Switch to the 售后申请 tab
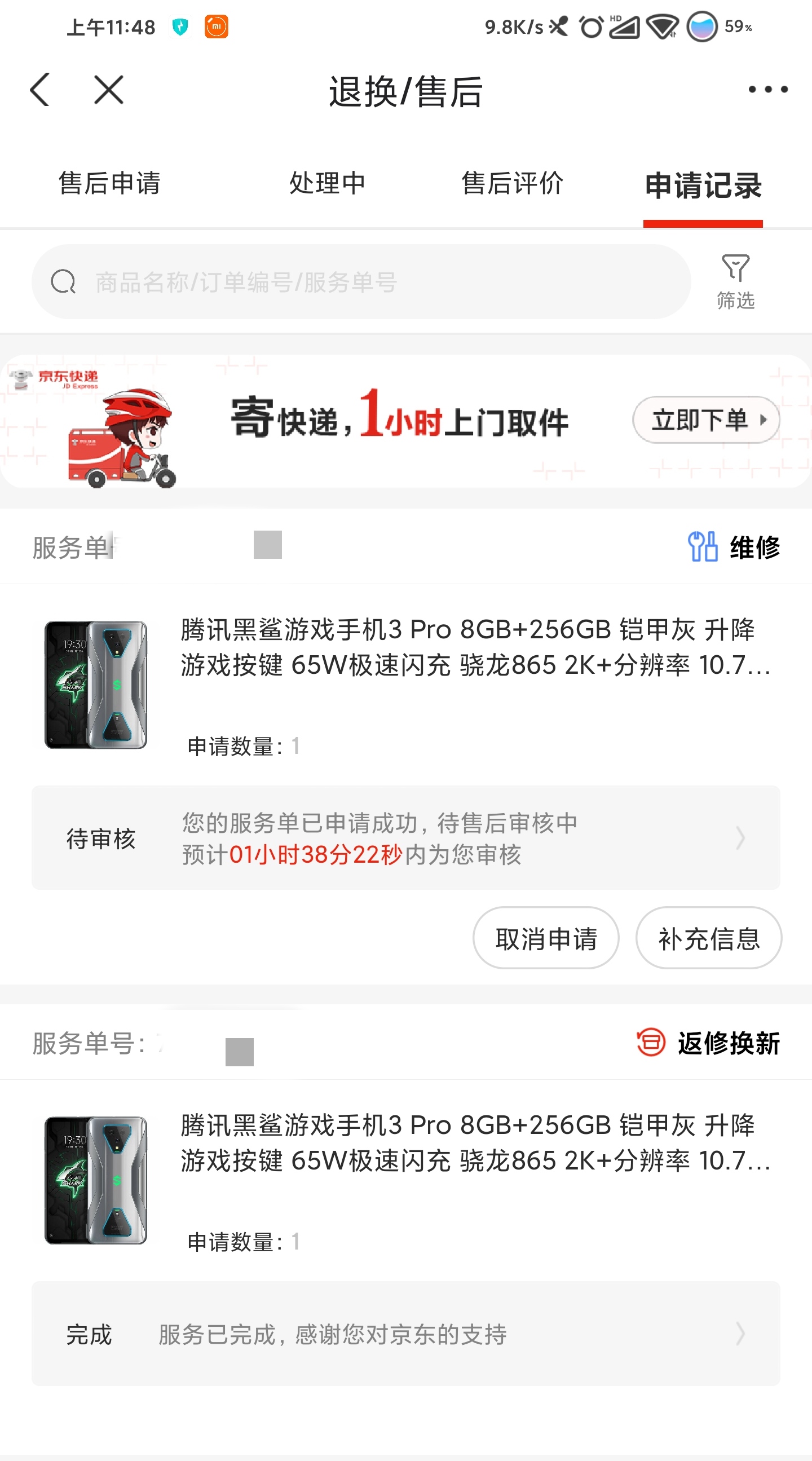This screenshot has width=812, height=1461. (109, 183)
